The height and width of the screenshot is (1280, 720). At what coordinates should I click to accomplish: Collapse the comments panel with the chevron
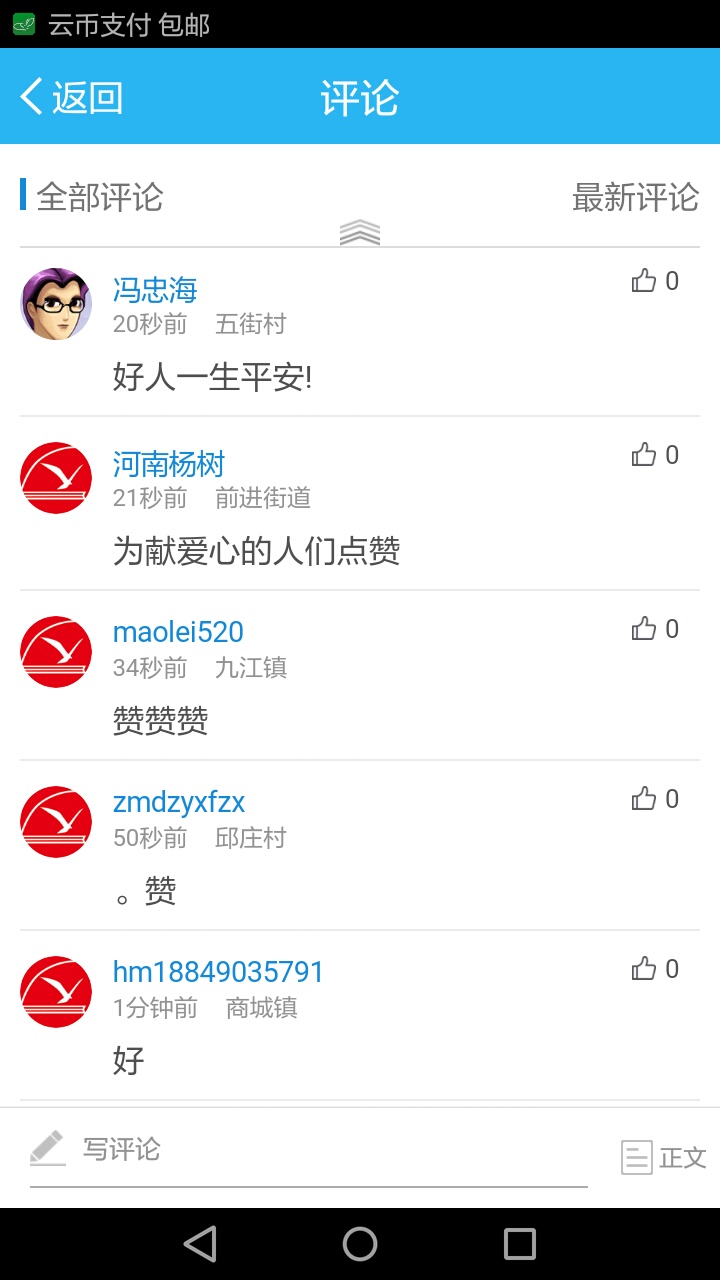[360, 233]
